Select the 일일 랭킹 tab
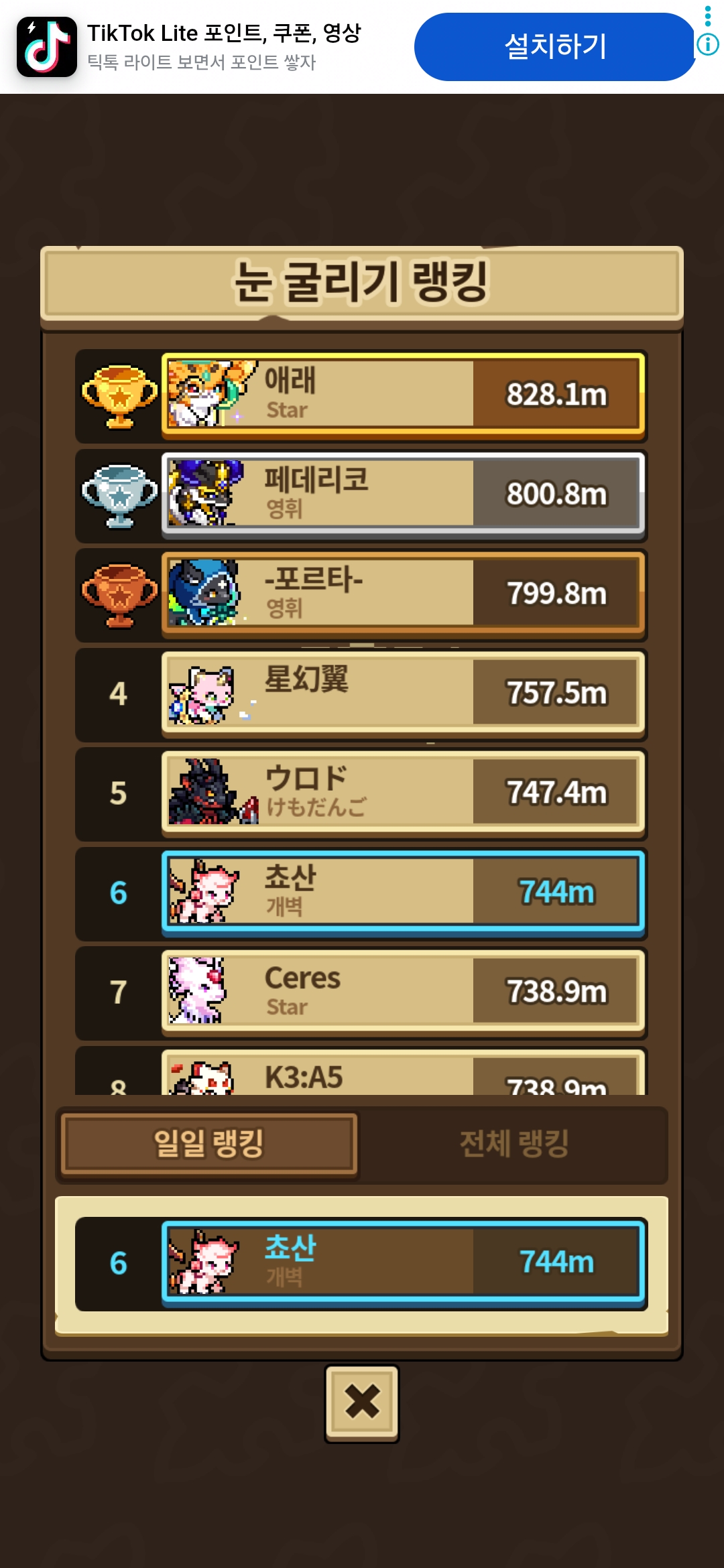Viewport: 724px width, 1568px height. click(x=208, y=1144)
